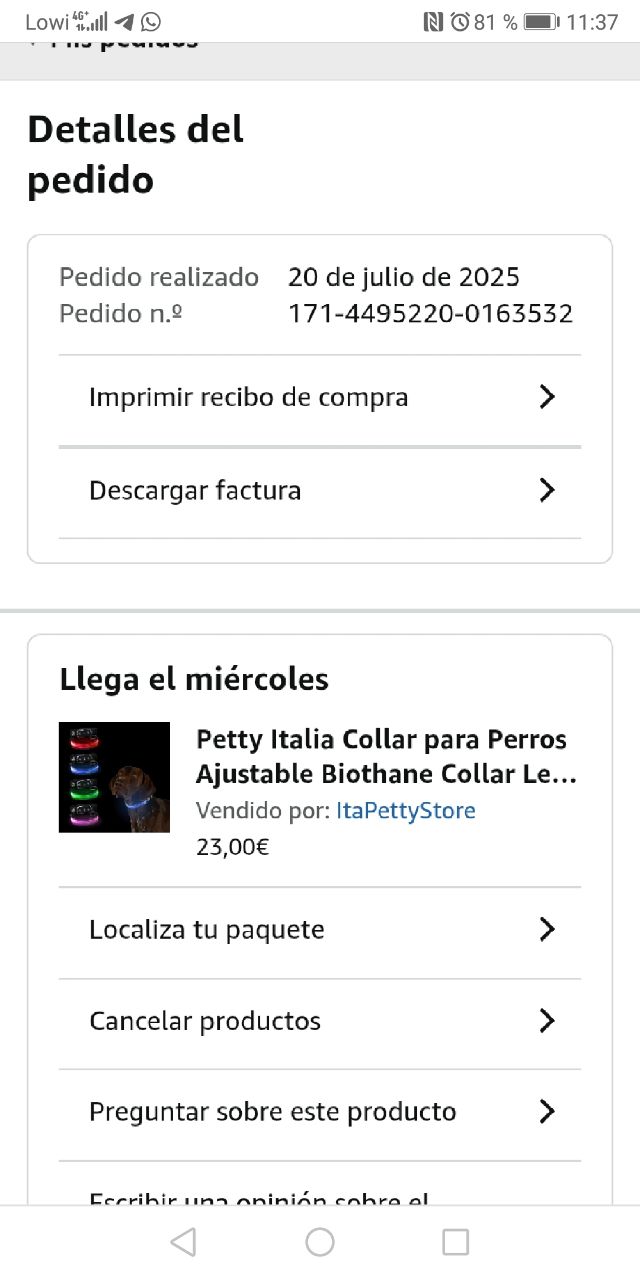Open the Petty Italia Collar product title
This screenshot has height=1280, width=640.
pyautogui.click(x=386, y=757)
